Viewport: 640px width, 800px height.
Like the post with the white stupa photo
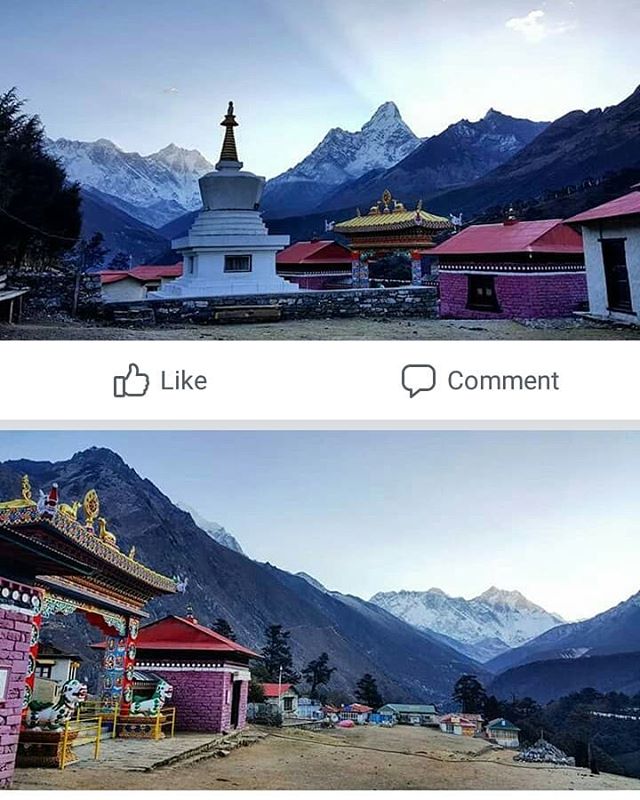[x=160, y=381]
